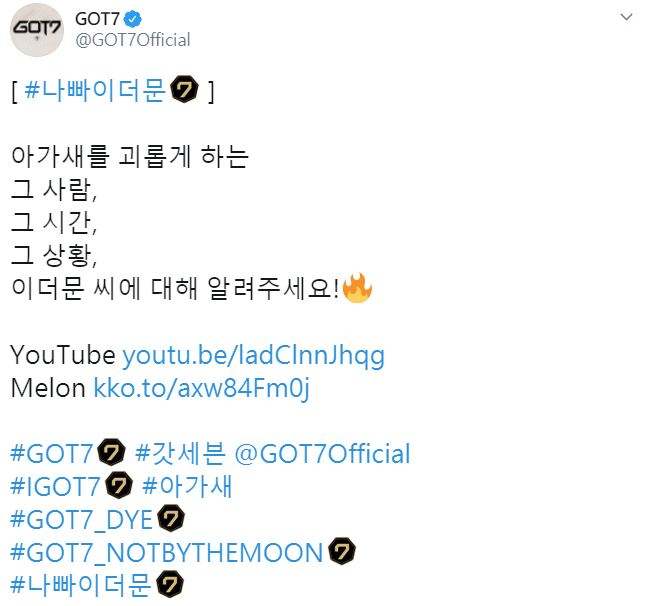The width and height of the screenshot is (645, 606).
Task: Open the #아가새 hashtag
Action: 188,486
